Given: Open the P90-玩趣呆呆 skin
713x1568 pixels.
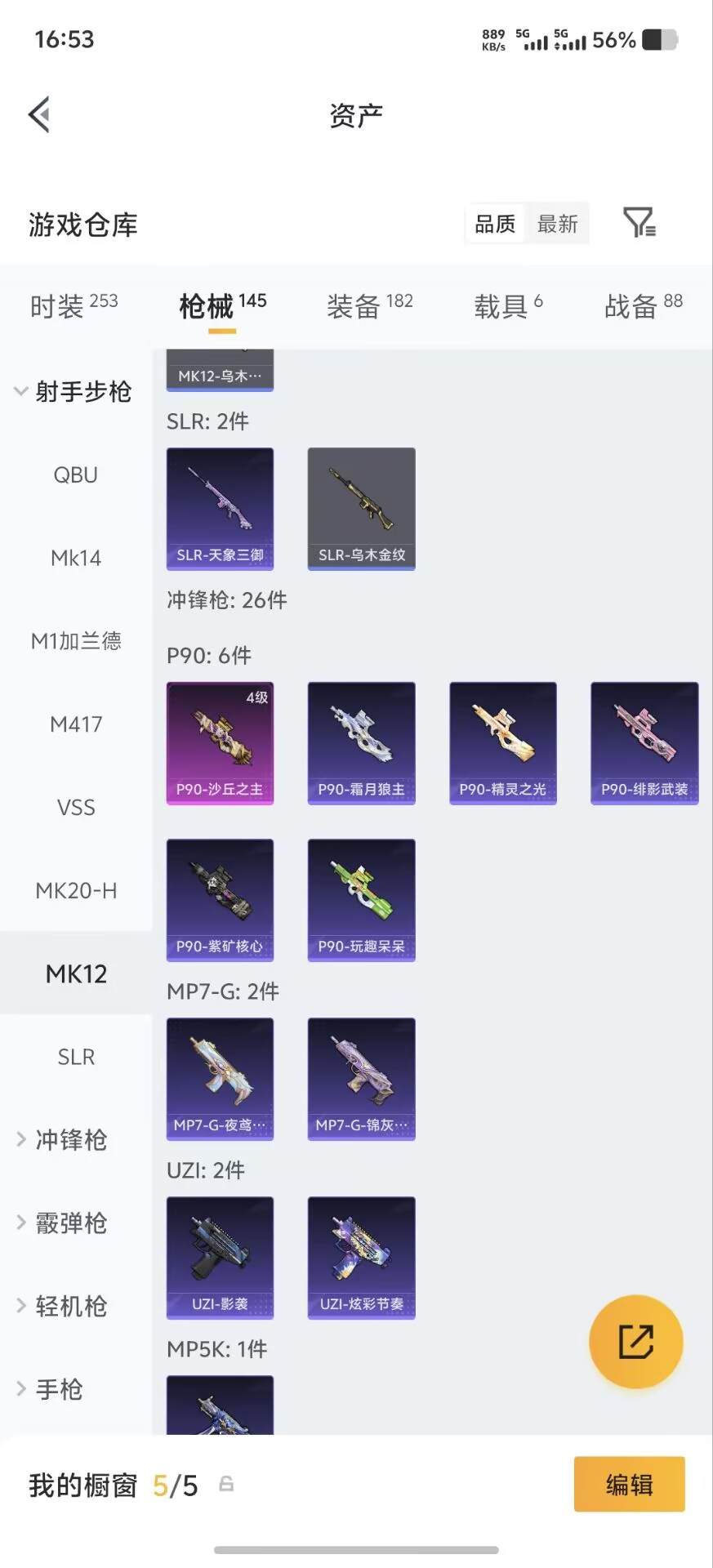Looking at the screenshot, I should point(361,900).
